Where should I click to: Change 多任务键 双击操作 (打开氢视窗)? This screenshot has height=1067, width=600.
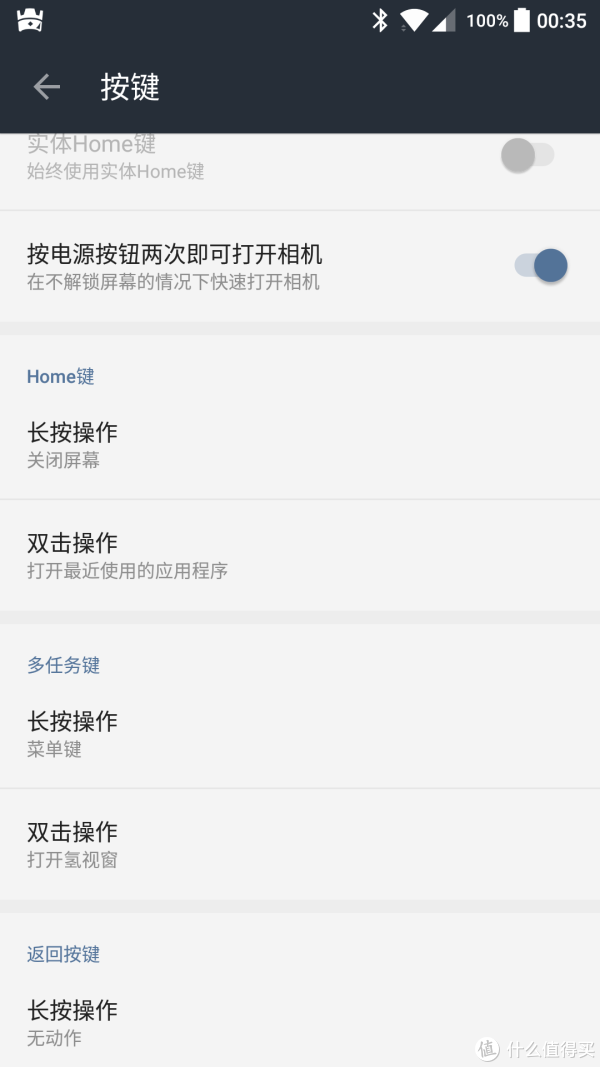(x=300, y=845)
